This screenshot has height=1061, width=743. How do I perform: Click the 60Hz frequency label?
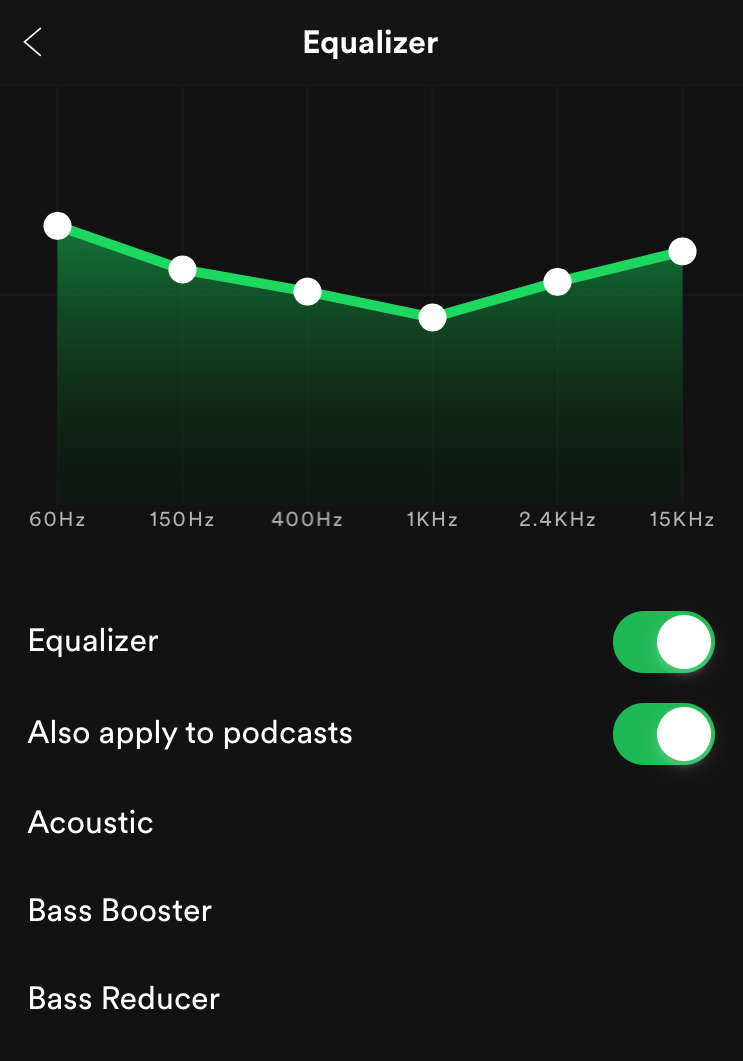[57, 519]
